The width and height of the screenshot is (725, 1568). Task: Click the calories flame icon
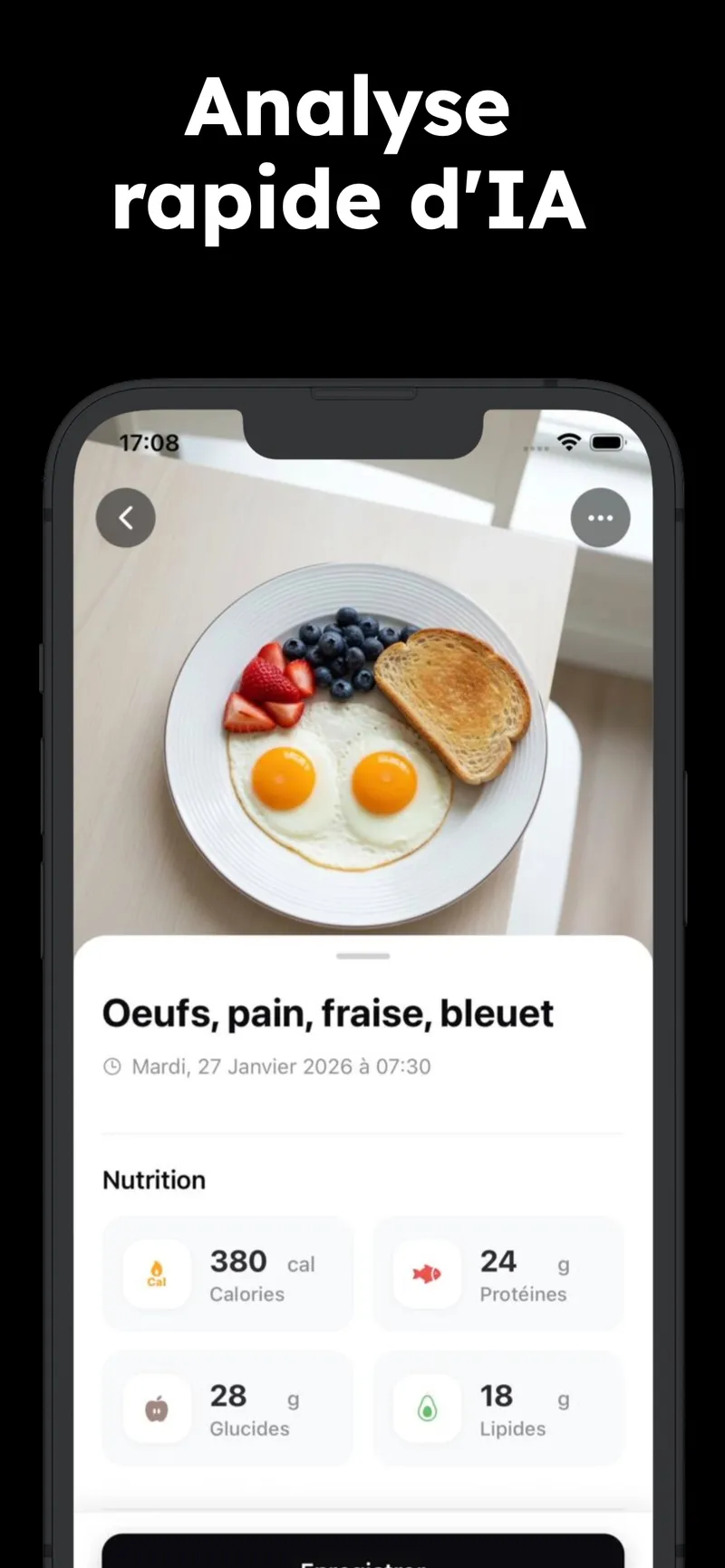pos(156,1275)
